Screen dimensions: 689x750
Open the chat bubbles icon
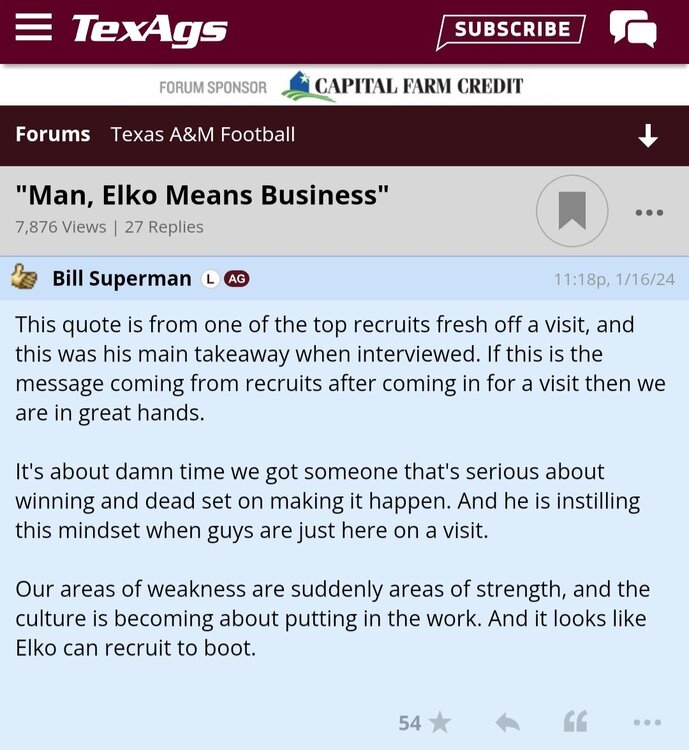click(x=633, y=29)
